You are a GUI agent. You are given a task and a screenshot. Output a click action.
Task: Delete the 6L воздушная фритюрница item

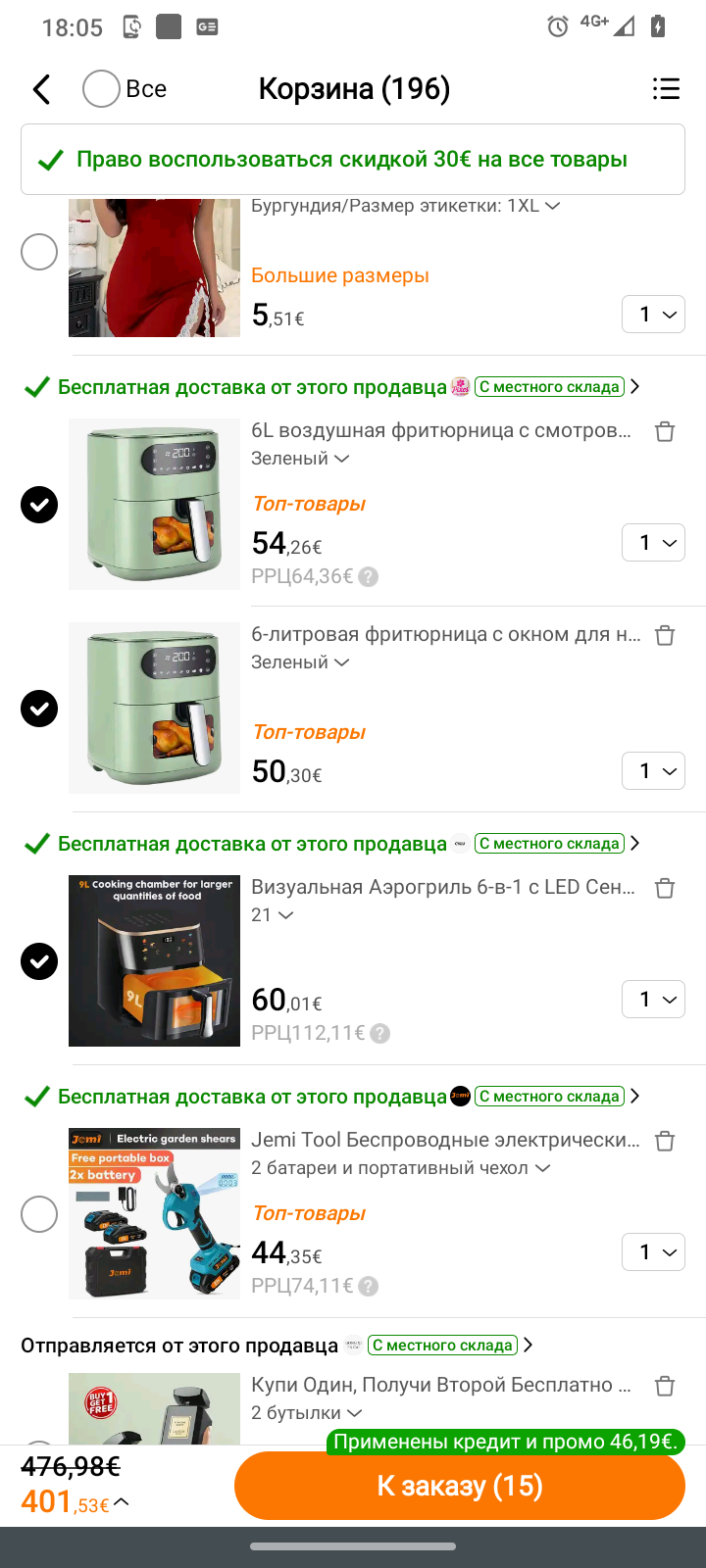click(x=665, y=431)
